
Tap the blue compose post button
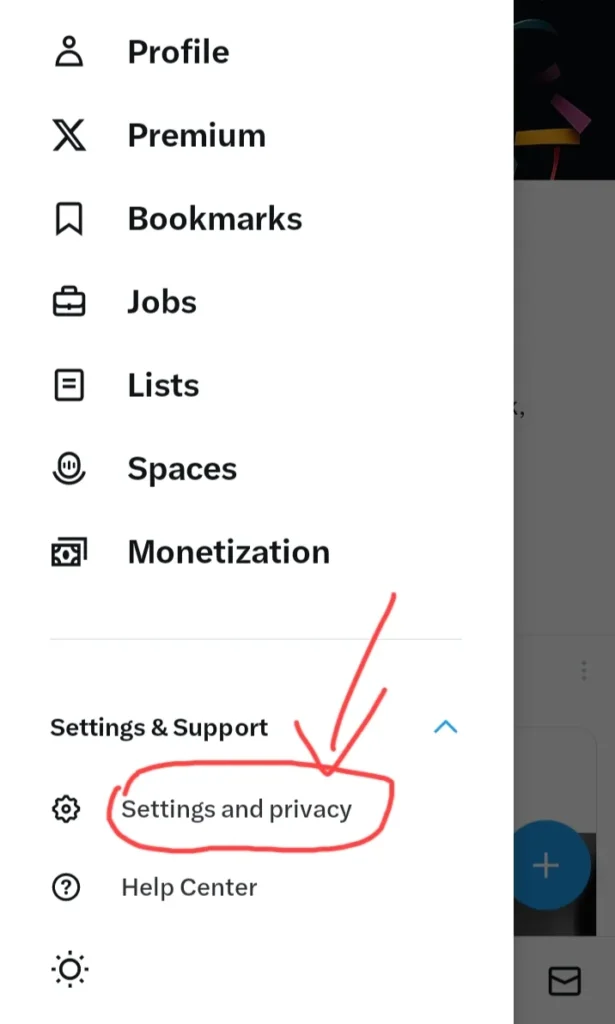click(x=546, y=866)
